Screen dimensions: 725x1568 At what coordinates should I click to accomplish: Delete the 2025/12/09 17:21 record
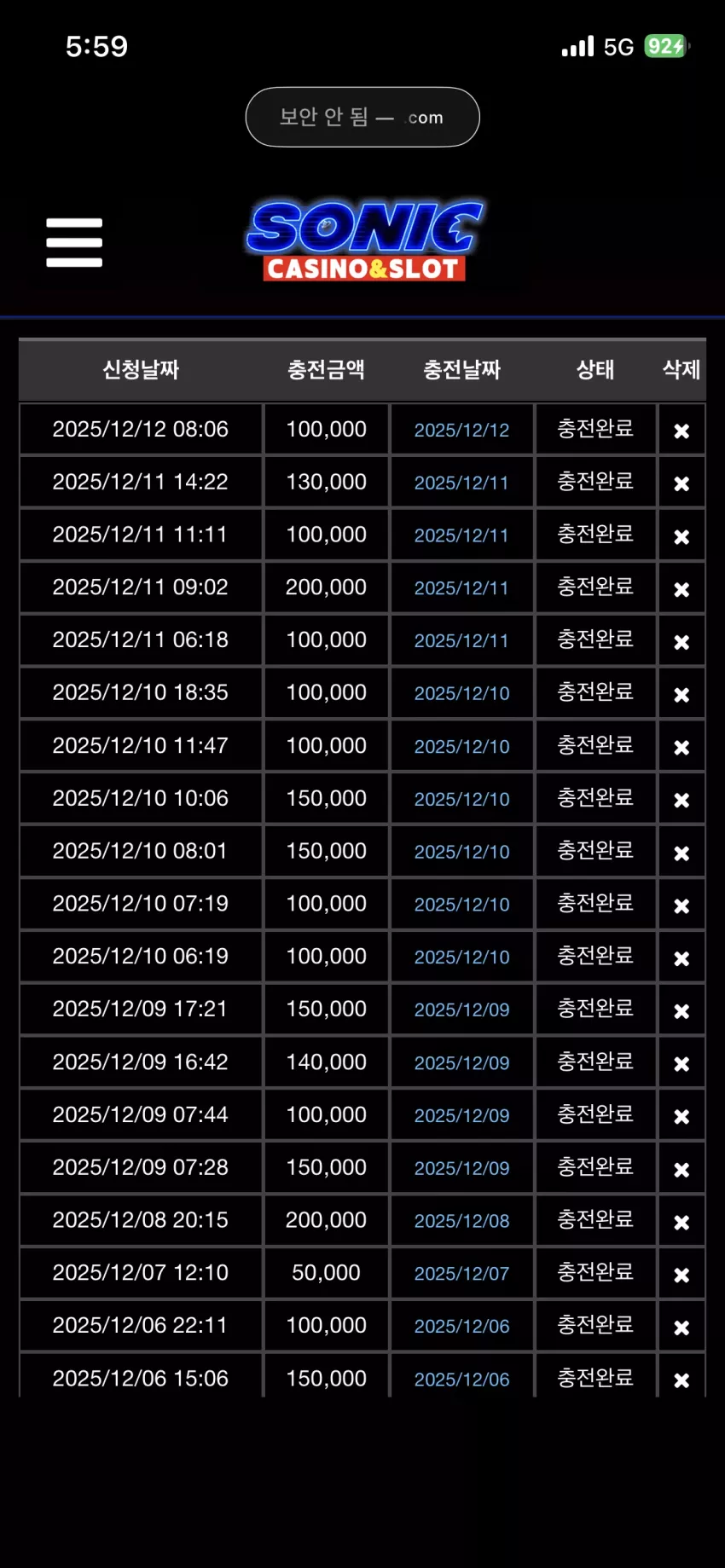(x=681, y=1011)
